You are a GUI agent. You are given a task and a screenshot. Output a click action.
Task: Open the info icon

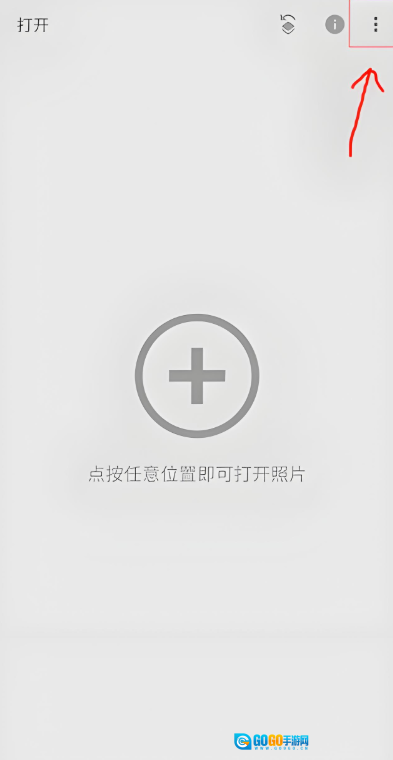[x=334, y=24]
